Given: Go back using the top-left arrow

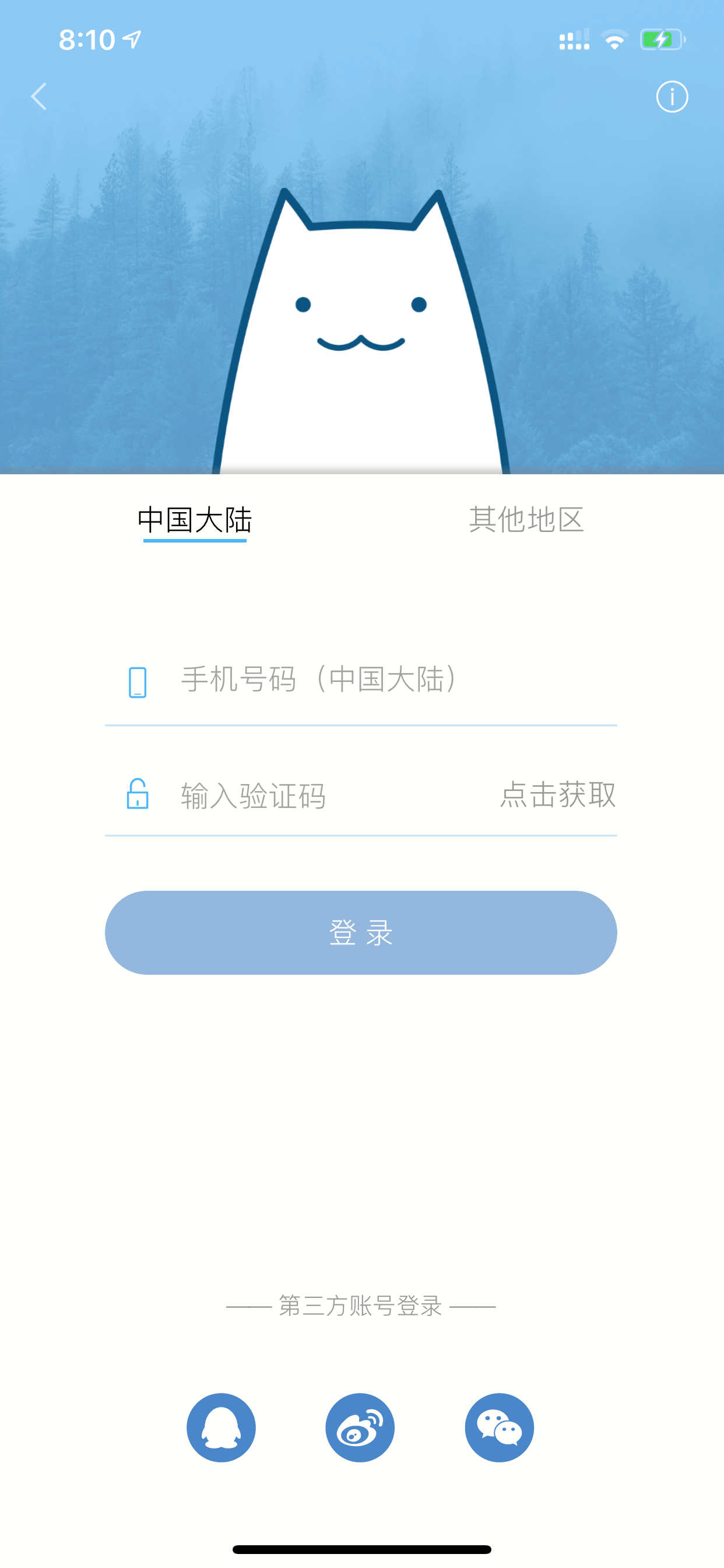Looking at the screenshot, I should click(39, 97).
